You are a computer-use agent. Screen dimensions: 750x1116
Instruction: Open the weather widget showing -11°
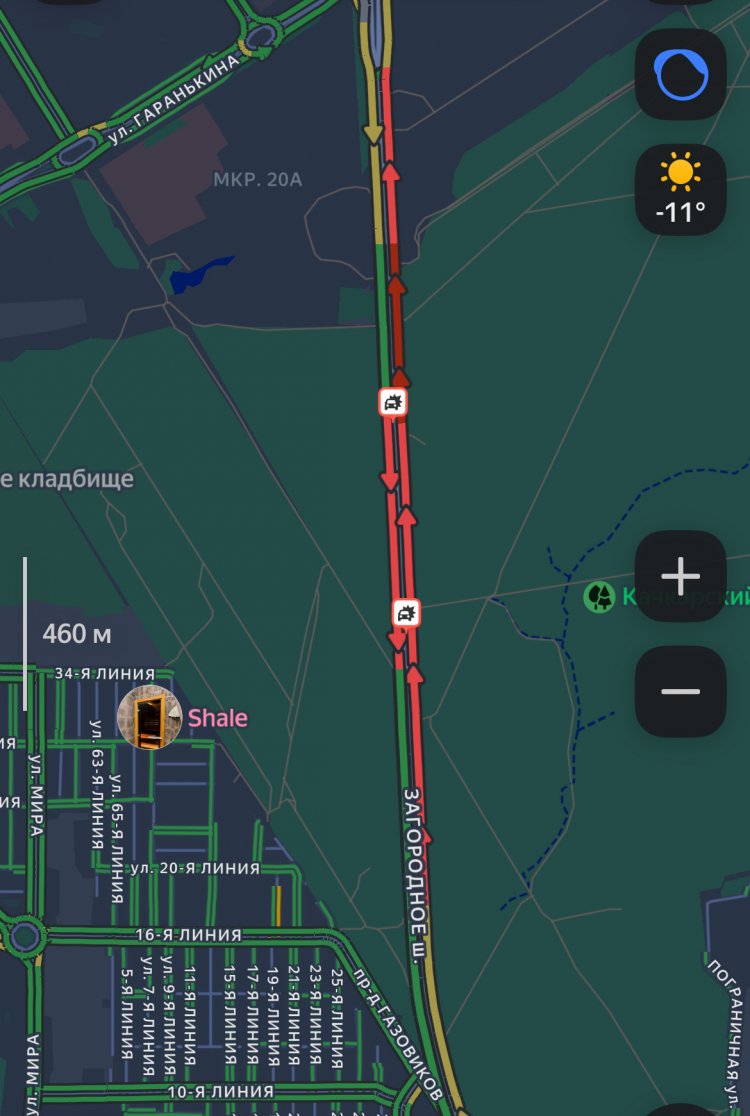681,189
